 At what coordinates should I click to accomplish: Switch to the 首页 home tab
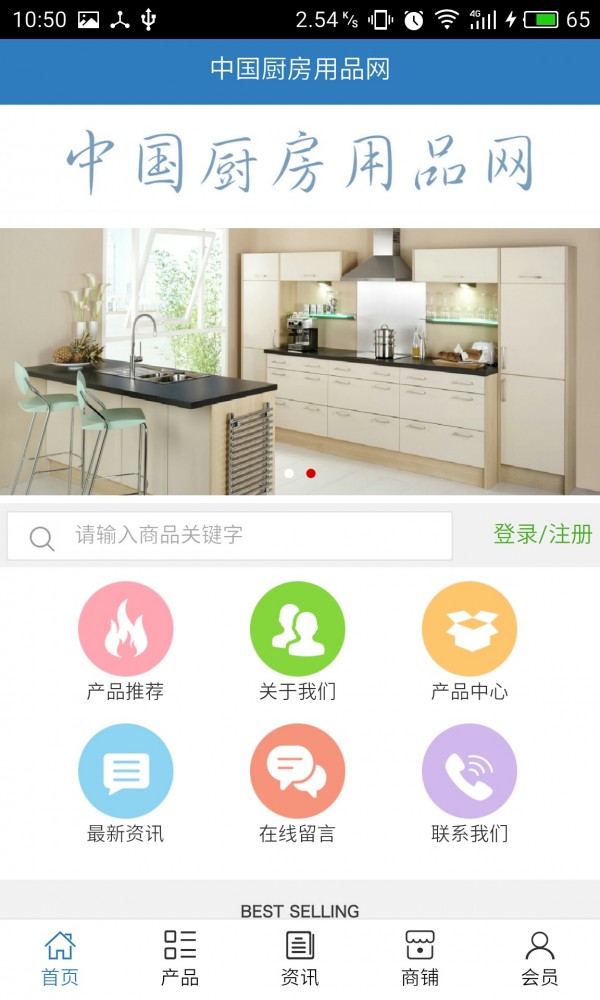(x=60, y=958)
